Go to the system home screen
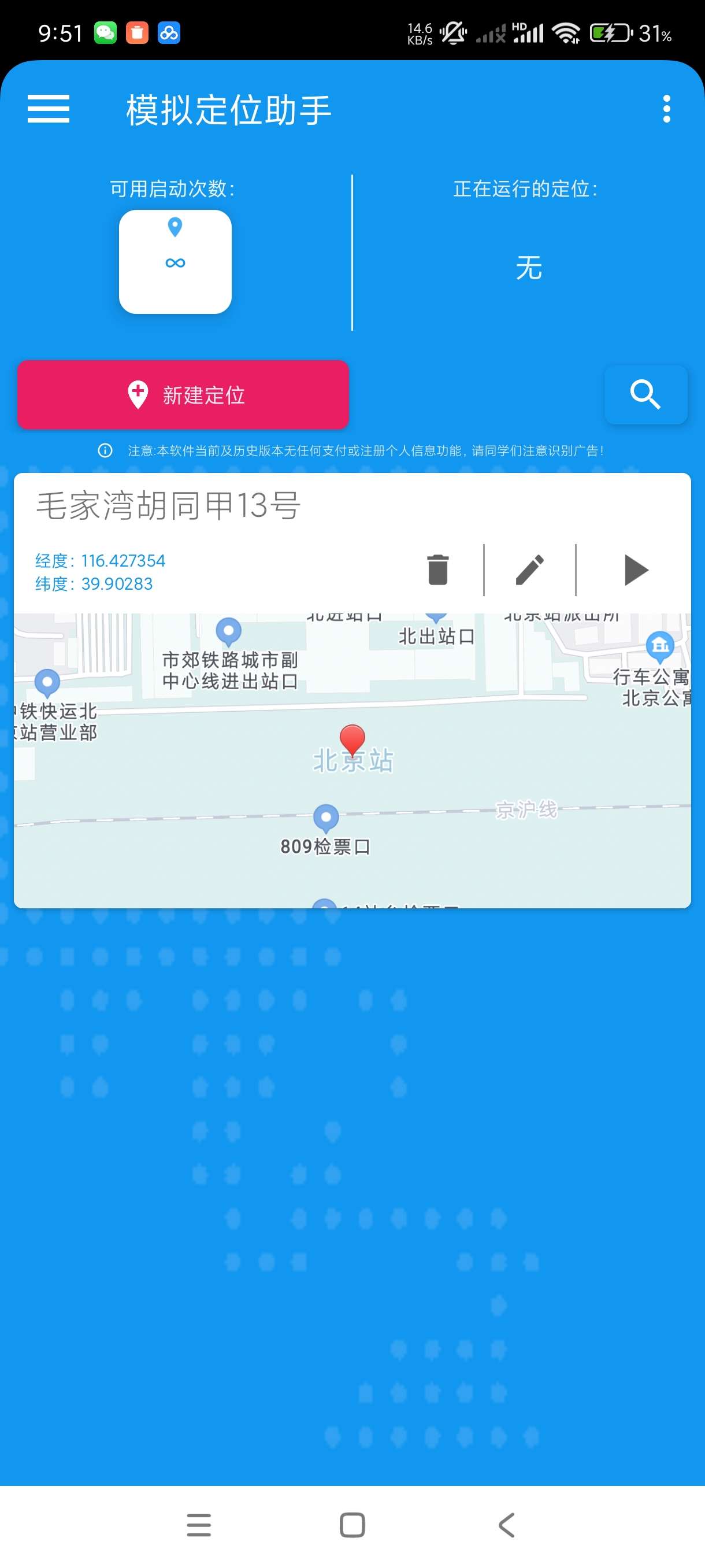The image size is (705, 1568). click(x=352, y=1525)
